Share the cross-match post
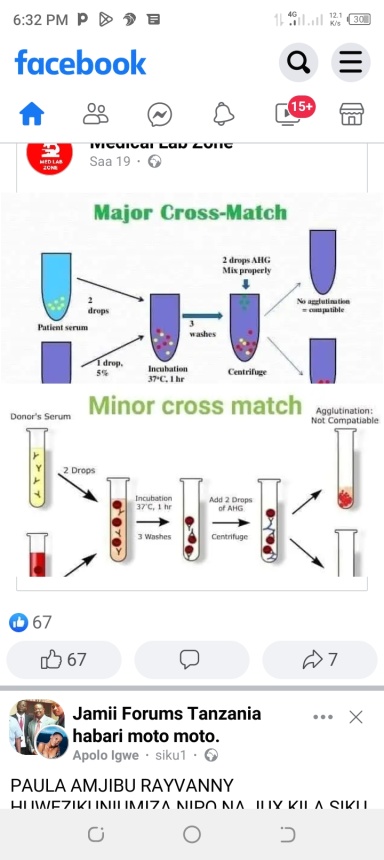 [320, 660]
